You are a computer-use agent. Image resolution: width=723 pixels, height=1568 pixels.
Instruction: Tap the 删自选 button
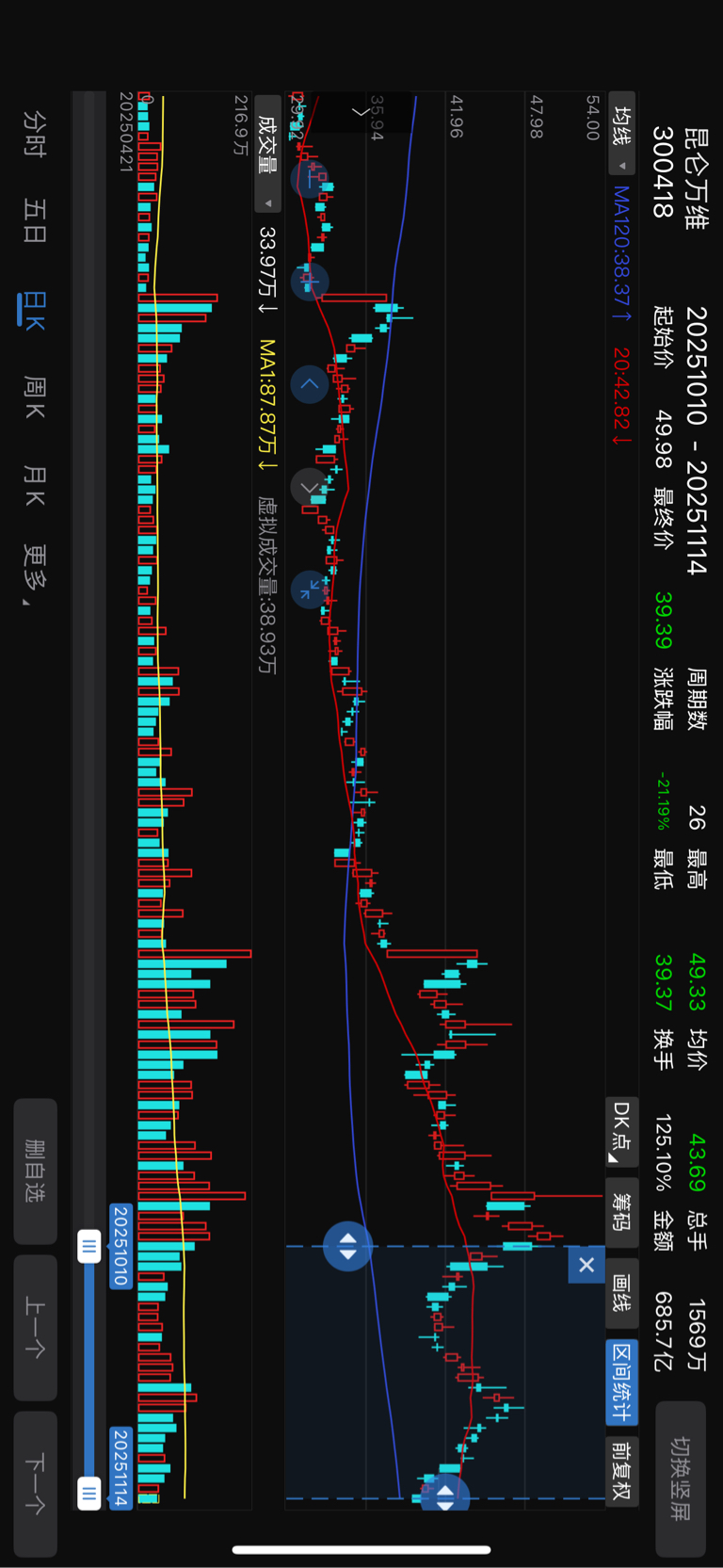coord(36,1171)
